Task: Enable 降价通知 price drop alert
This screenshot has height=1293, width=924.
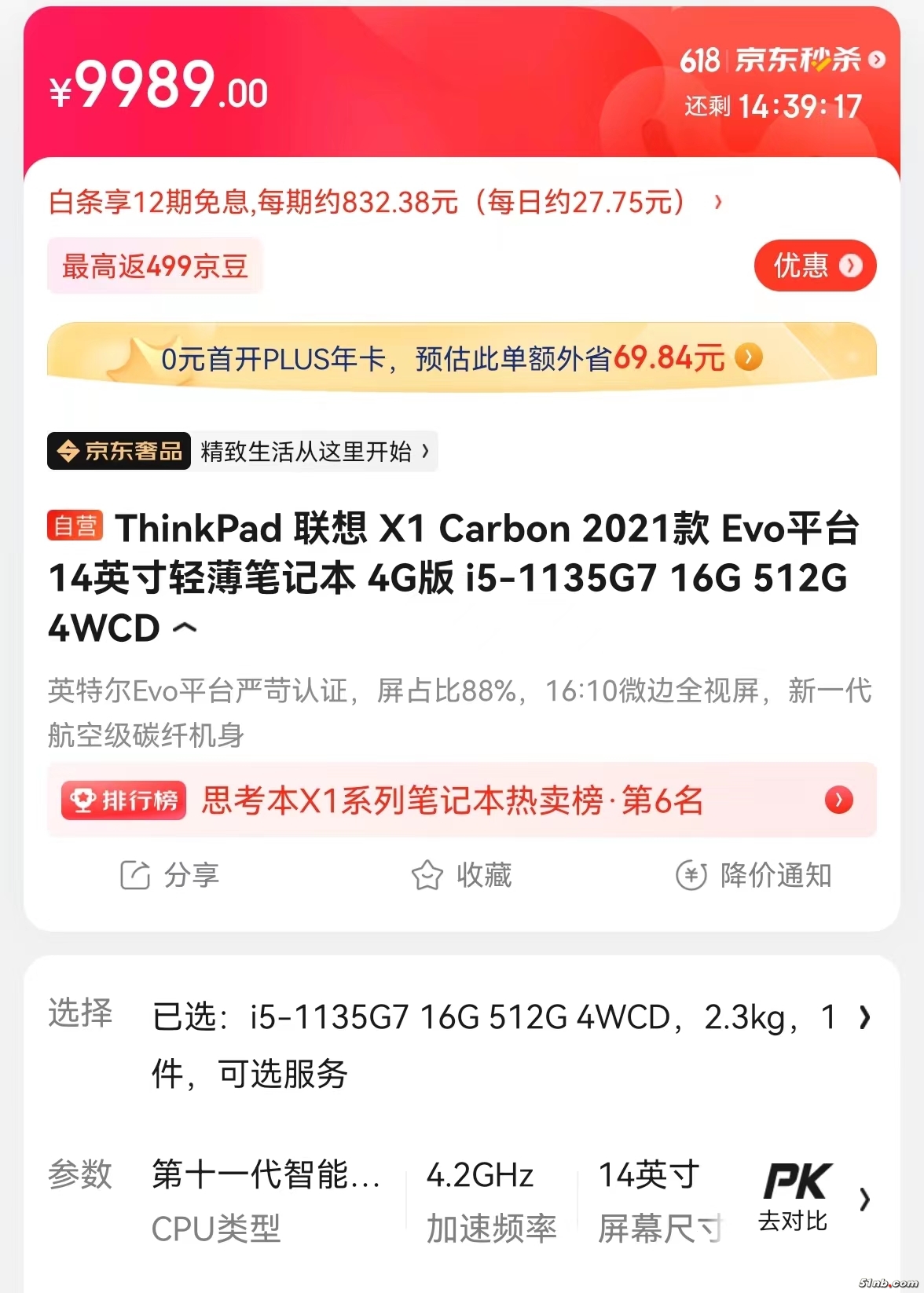Action: 753,875
